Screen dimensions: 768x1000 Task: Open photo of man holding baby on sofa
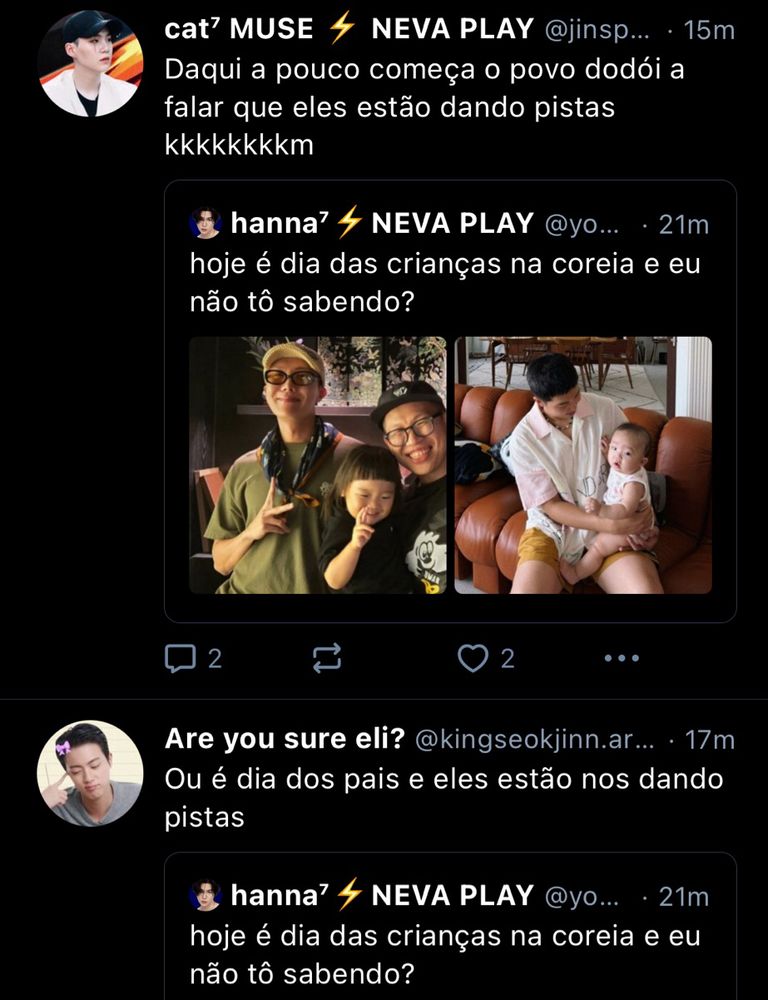point(583,465)
